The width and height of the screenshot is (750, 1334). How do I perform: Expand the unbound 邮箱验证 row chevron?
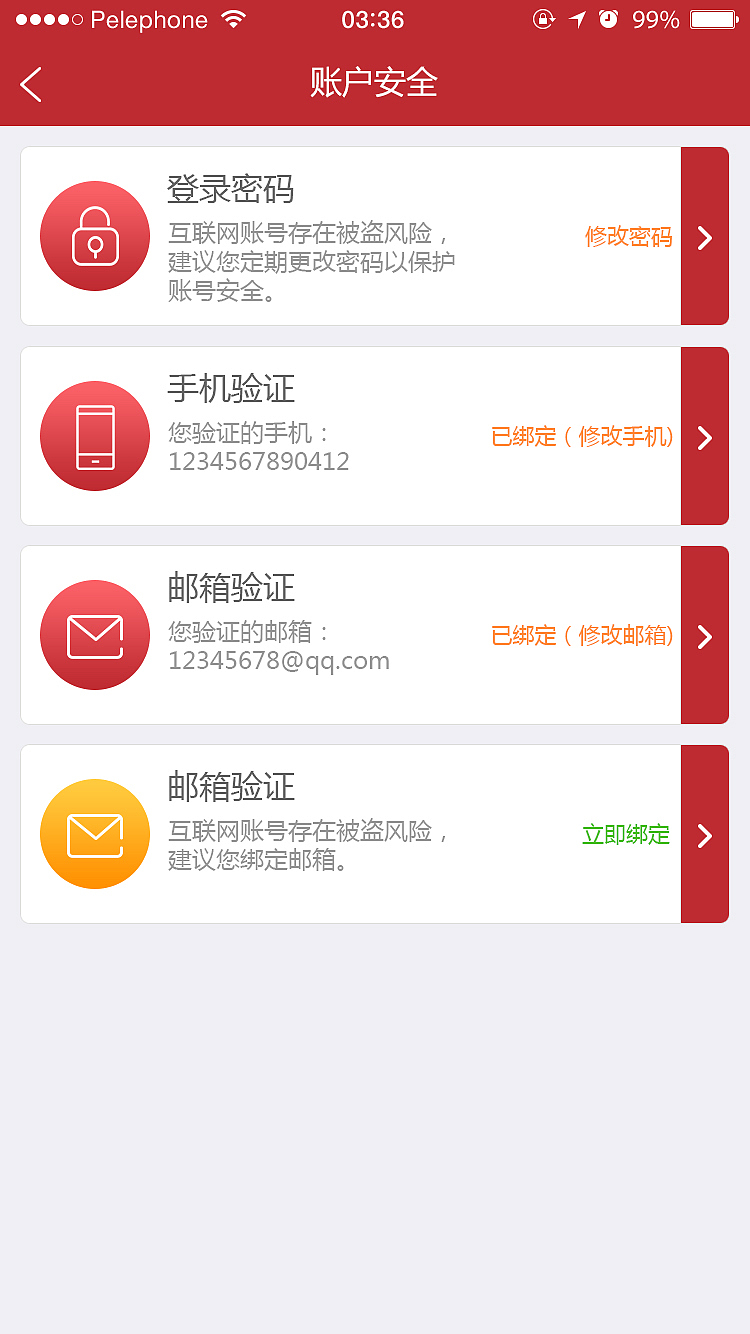[x=705, y=833]
